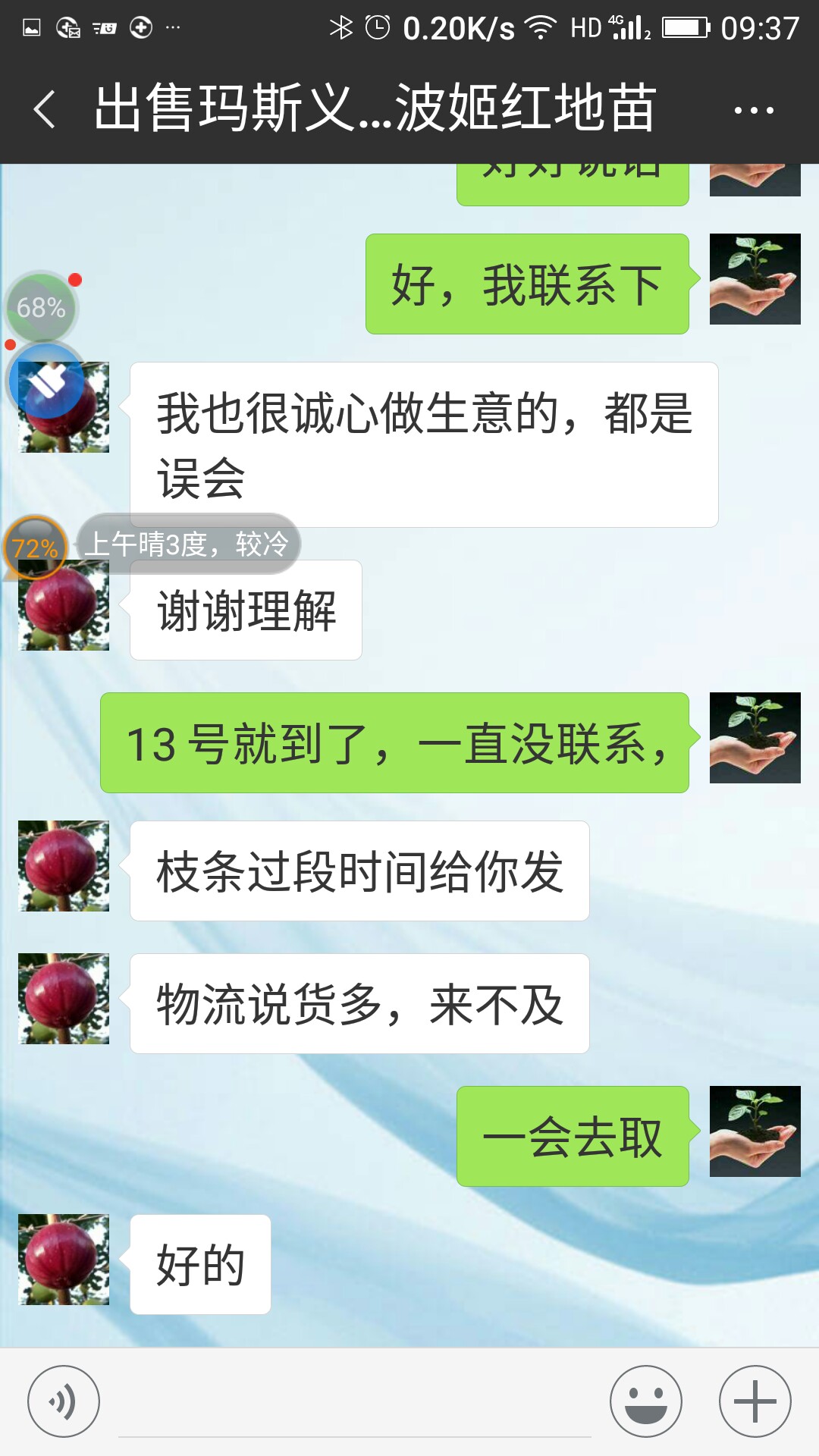The height and width of the screenshot is (1456, 819).
Task: Open sender avatar beside 一会去取
Action: tap(755, 1131)
